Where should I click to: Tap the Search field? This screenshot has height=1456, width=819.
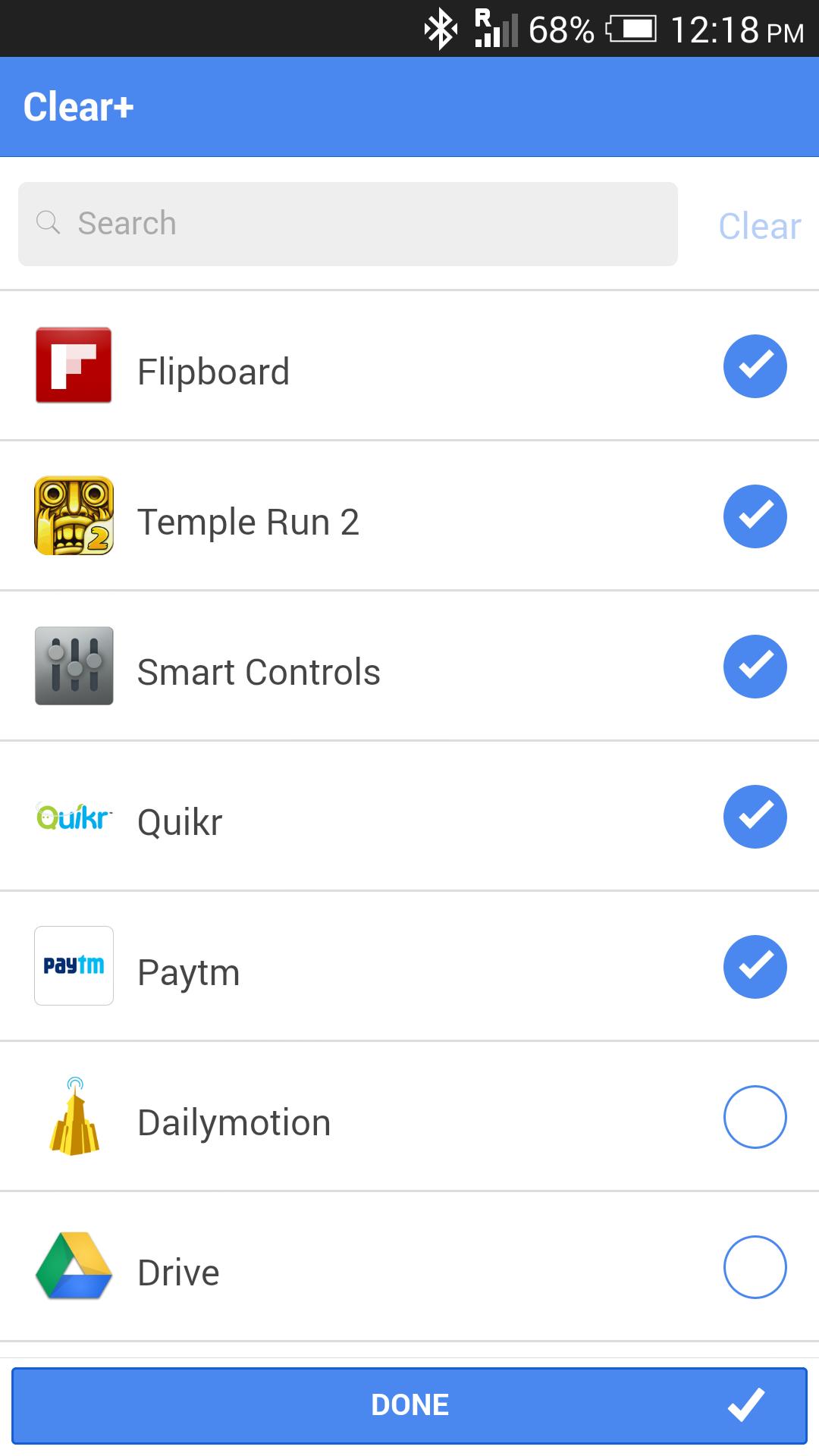347,224
